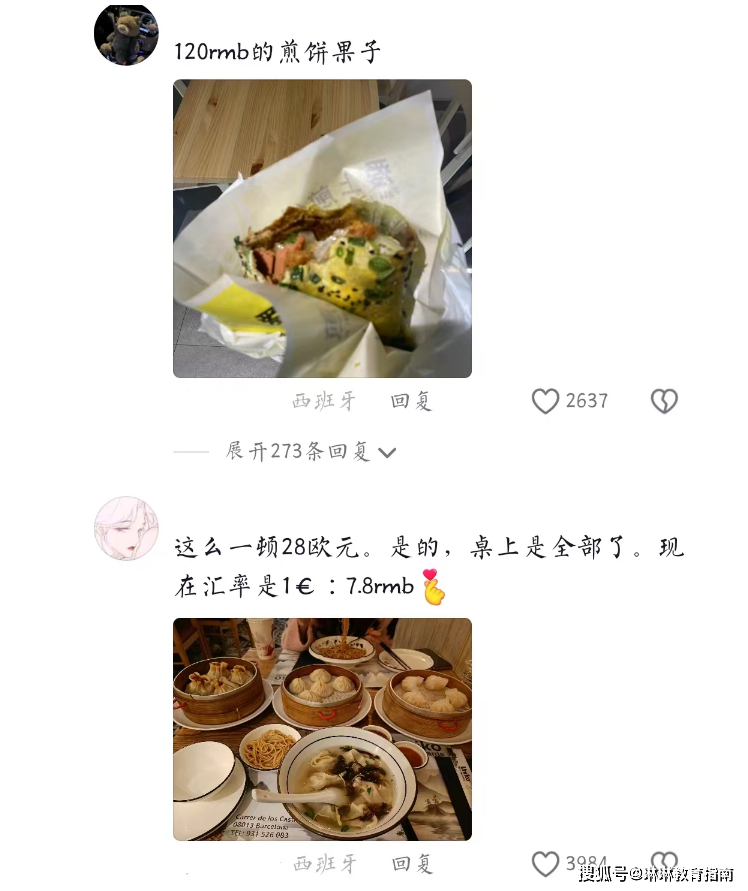Click the chevron next to 展开273条回复
Image resolution: width=748 pixels, height=891 pixels.
click(x=388, y=452)
